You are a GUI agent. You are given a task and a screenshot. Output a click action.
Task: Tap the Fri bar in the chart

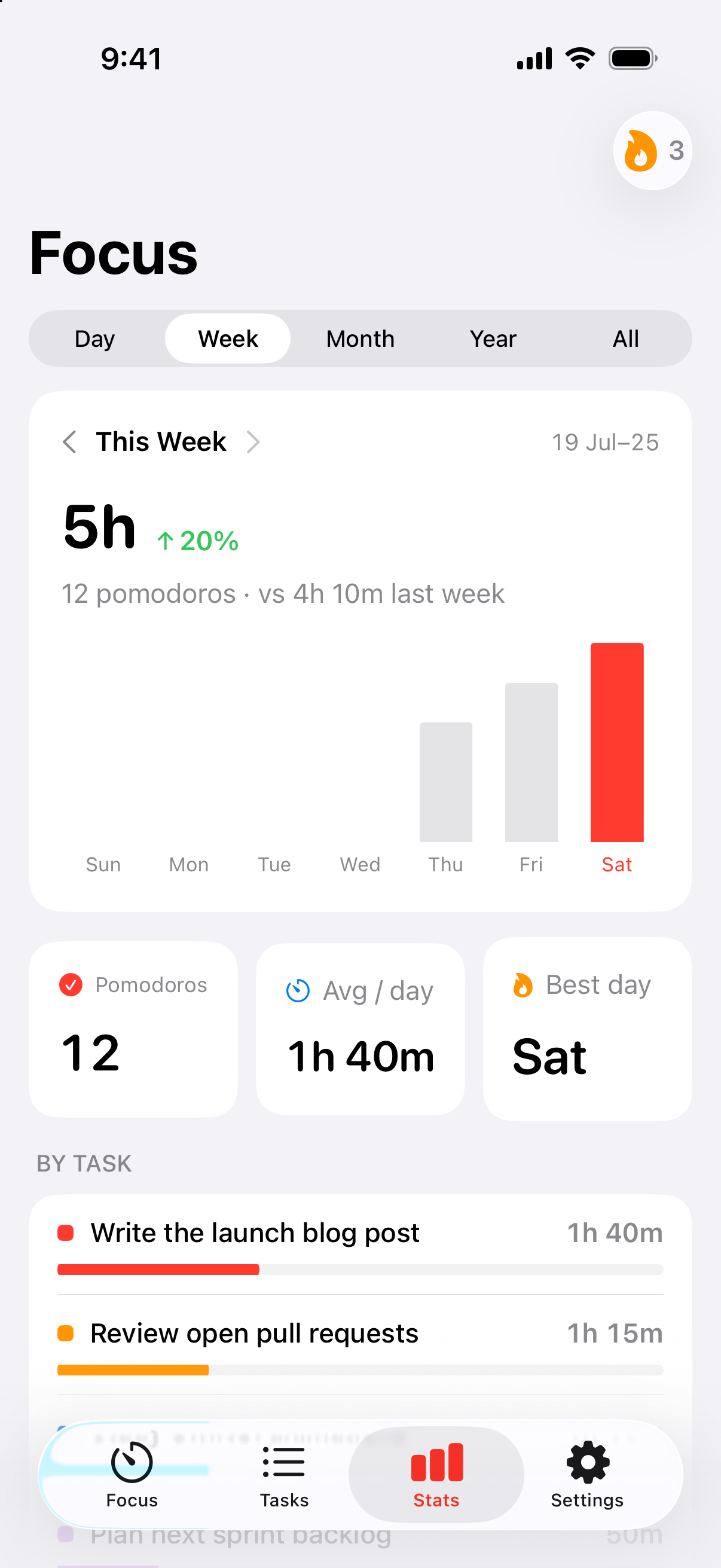point(531,762)
